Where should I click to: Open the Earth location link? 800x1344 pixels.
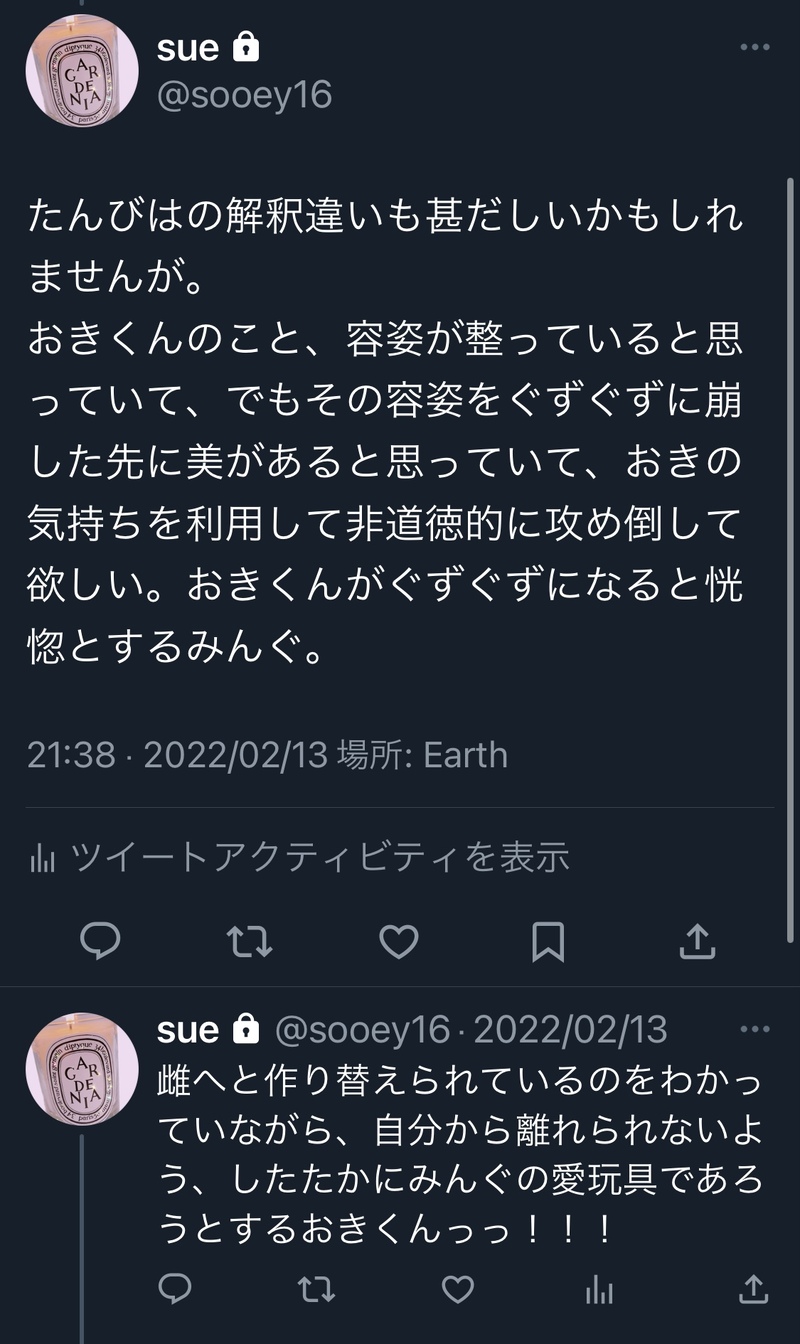point(465,754)
